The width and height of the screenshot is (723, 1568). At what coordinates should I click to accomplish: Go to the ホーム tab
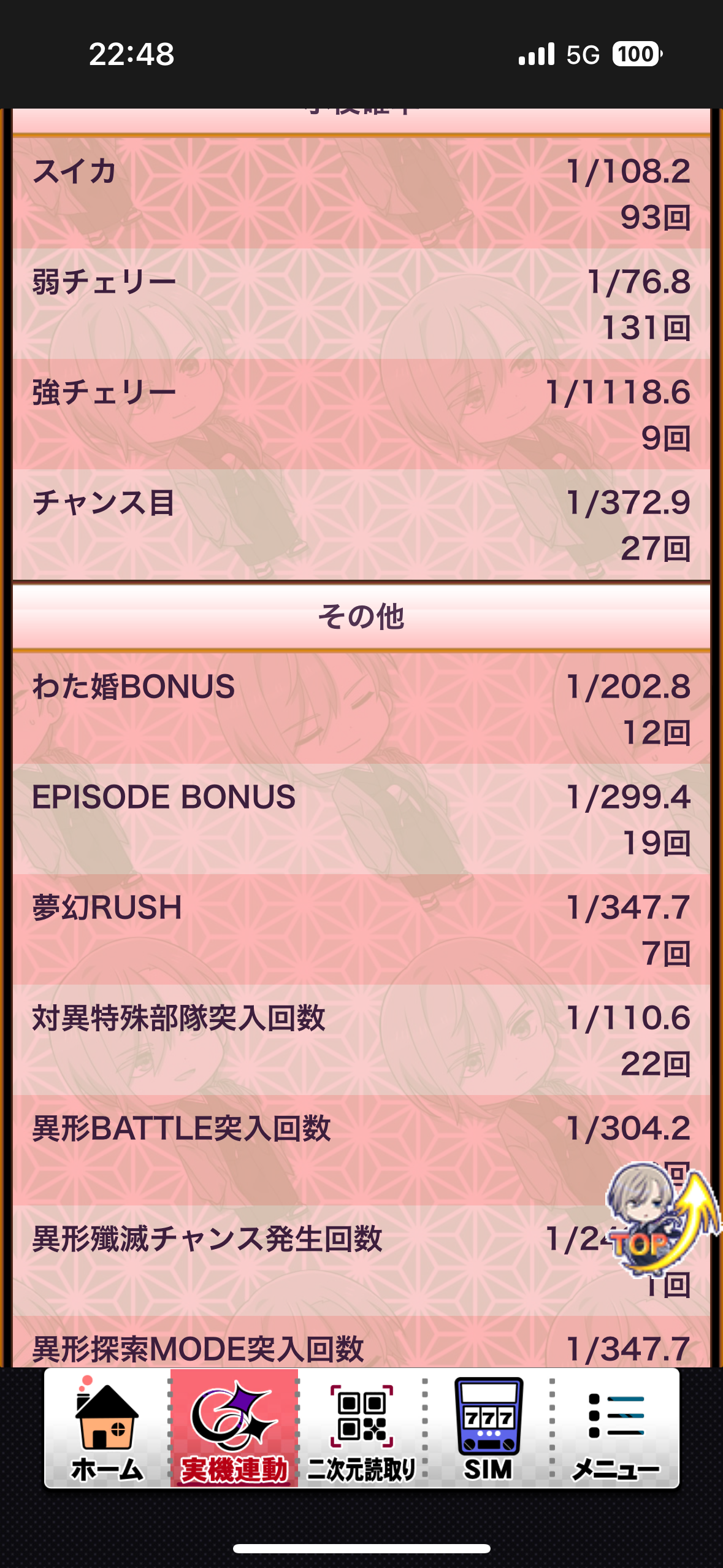107,1428
